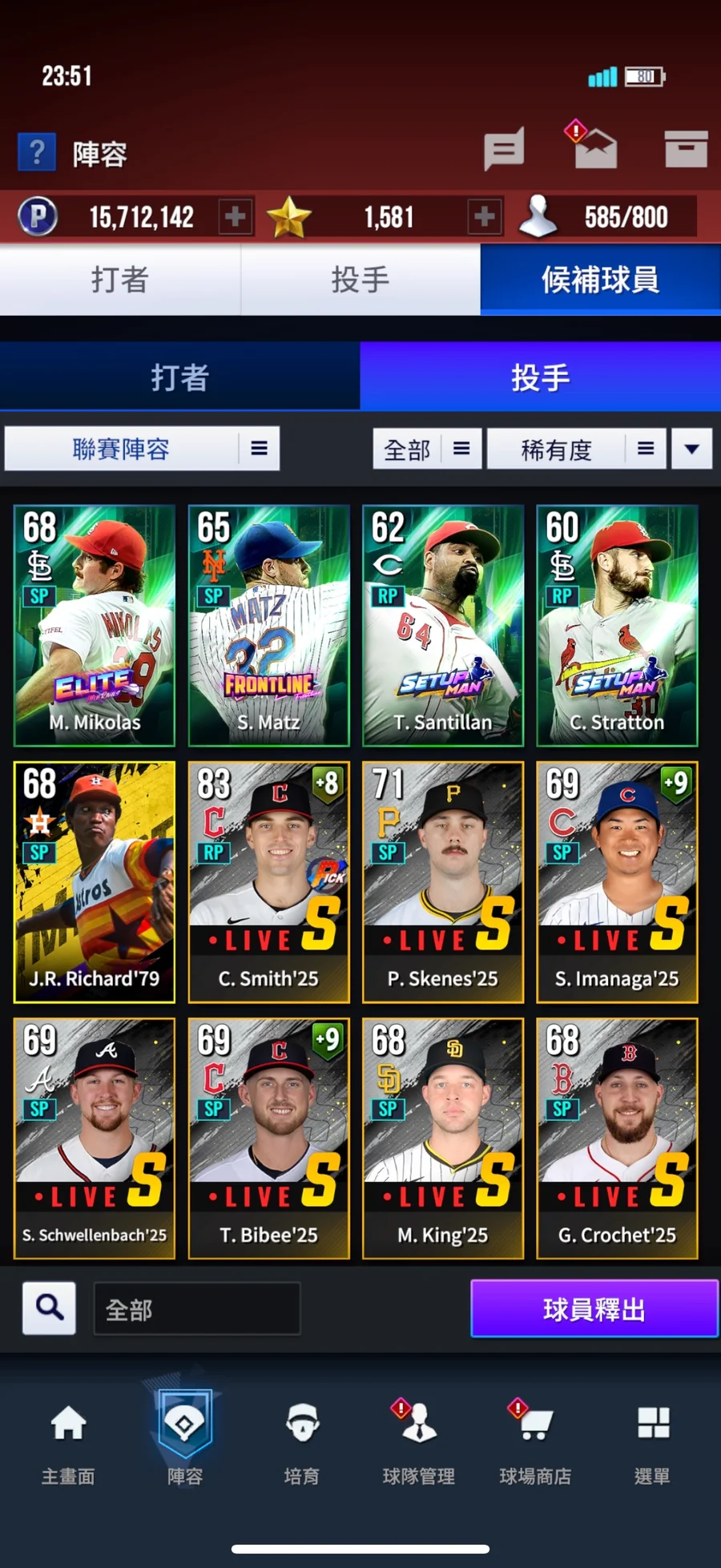The width and height of the screenshot is (721, 1568).
Task: Switch to the top 投手 tab
Action: click(x=360, y=280)
